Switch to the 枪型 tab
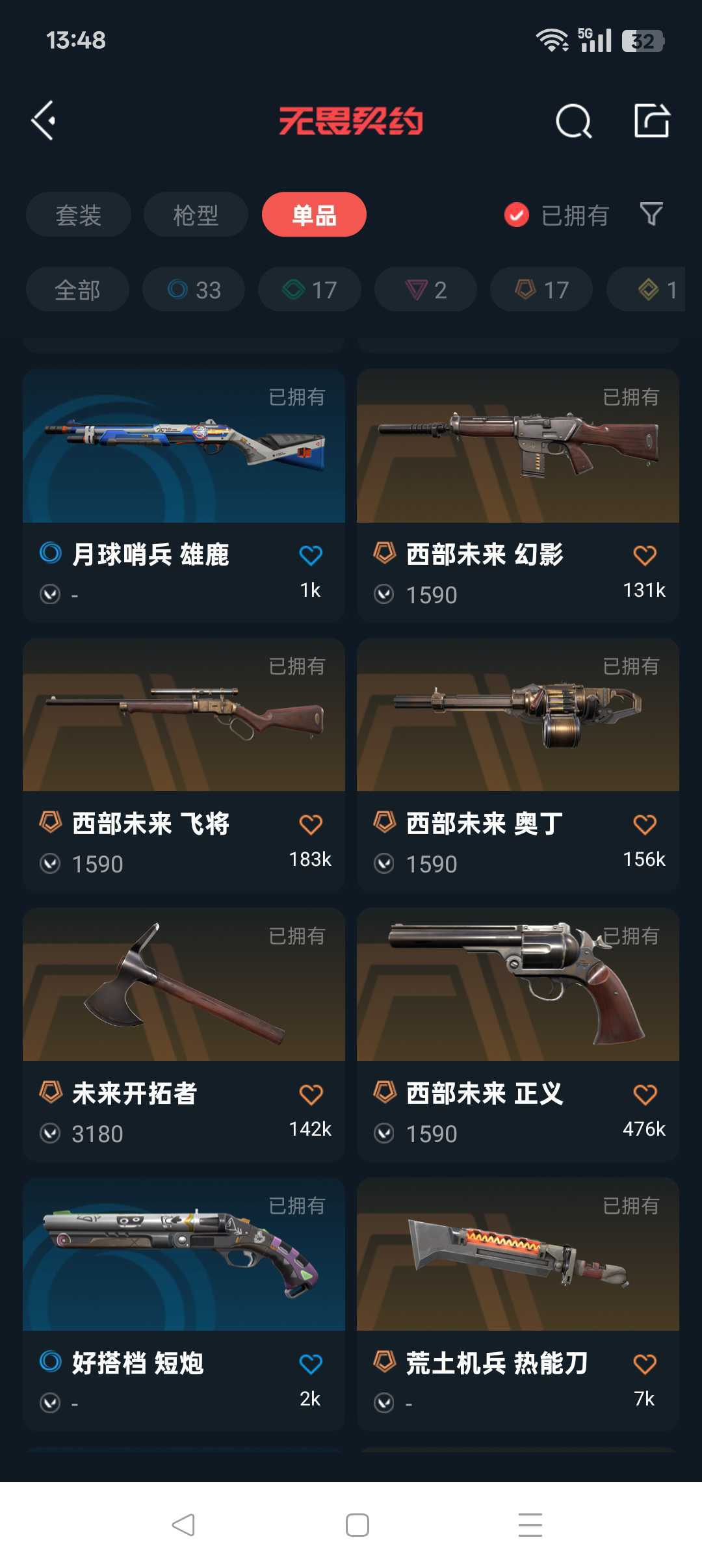Screen dimensions: 702x1568 click(x=196, y=215)
